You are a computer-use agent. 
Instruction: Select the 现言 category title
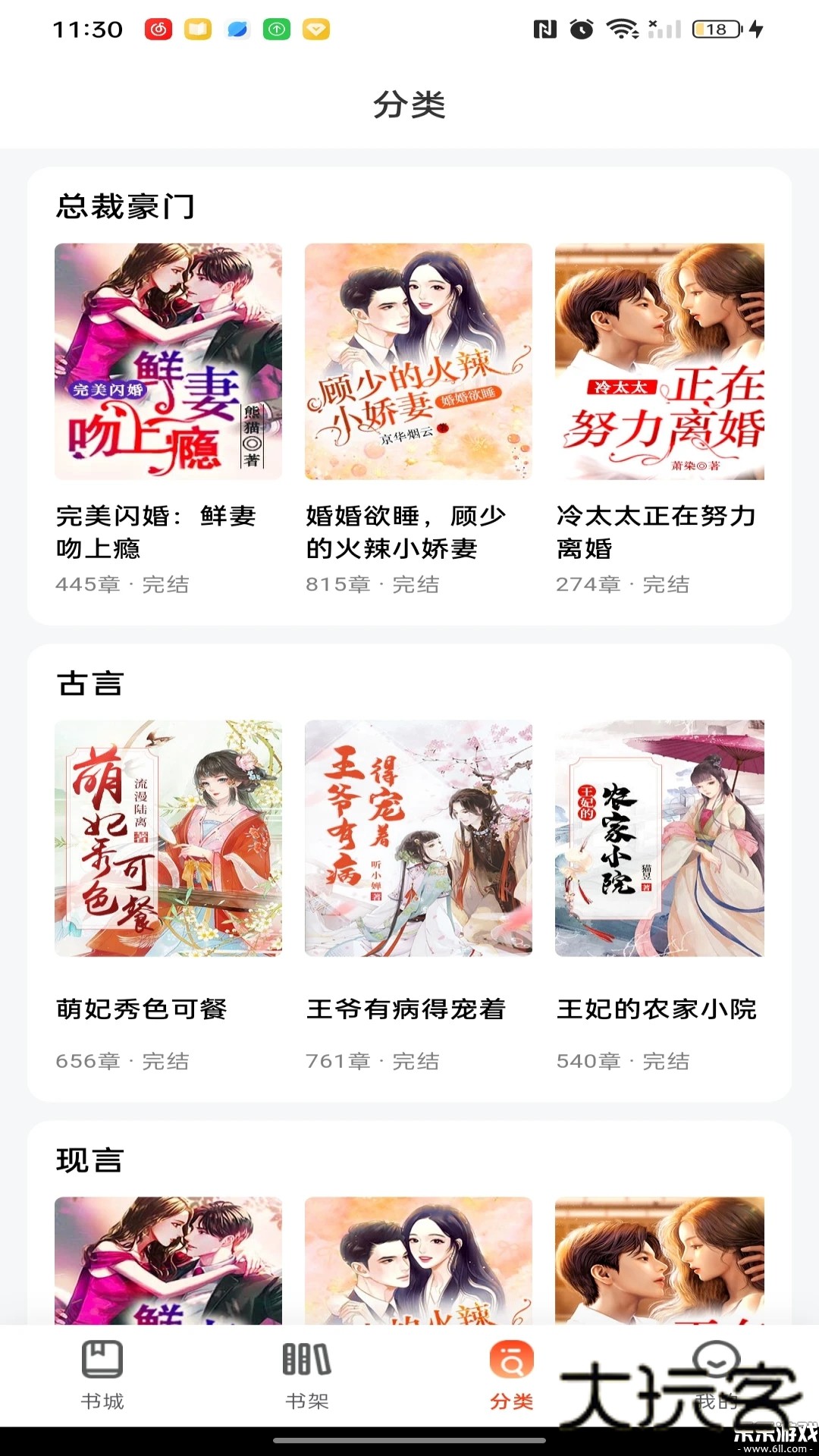tap(89, 1159)
